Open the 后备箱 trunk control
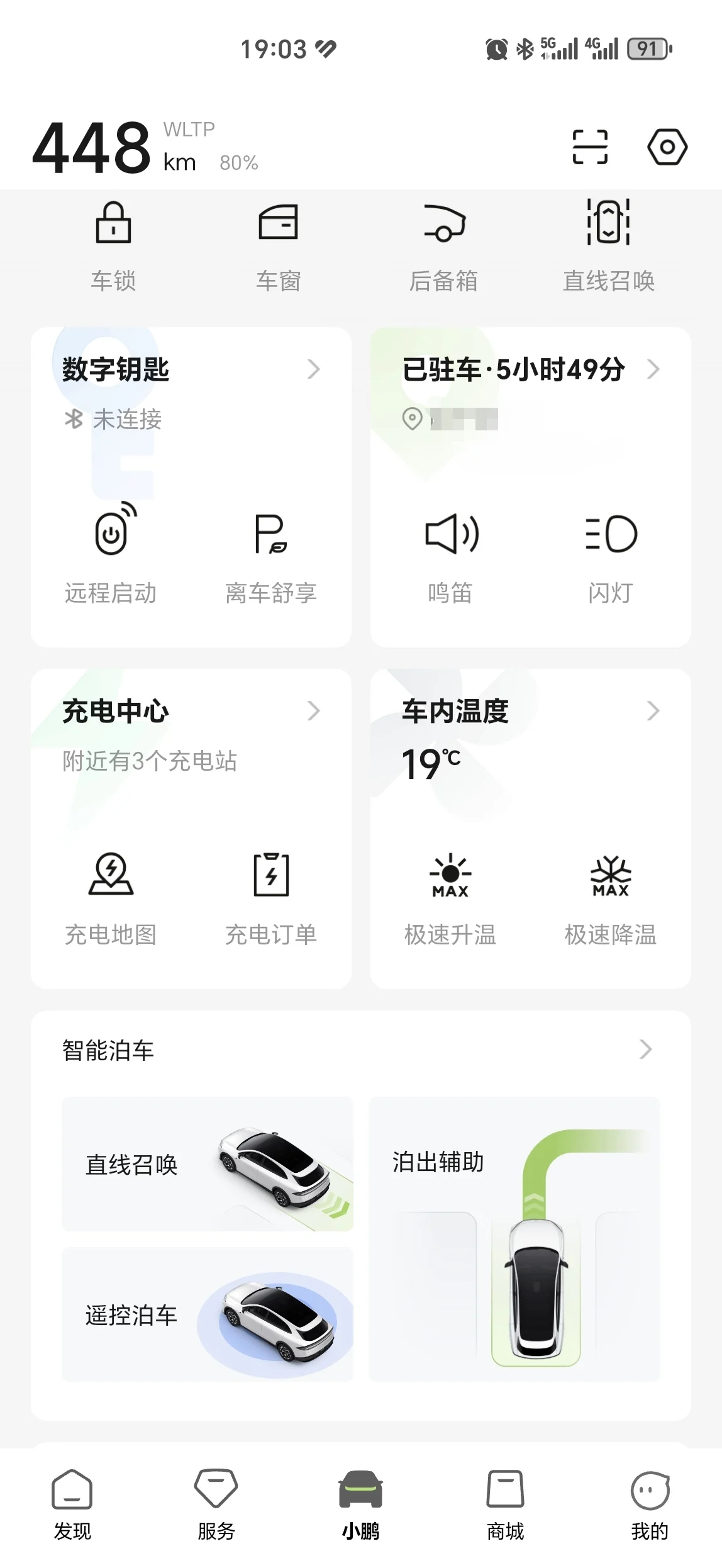Image resolution: width=722 pixels, height=1568 pixels. (x=443, y=245)
